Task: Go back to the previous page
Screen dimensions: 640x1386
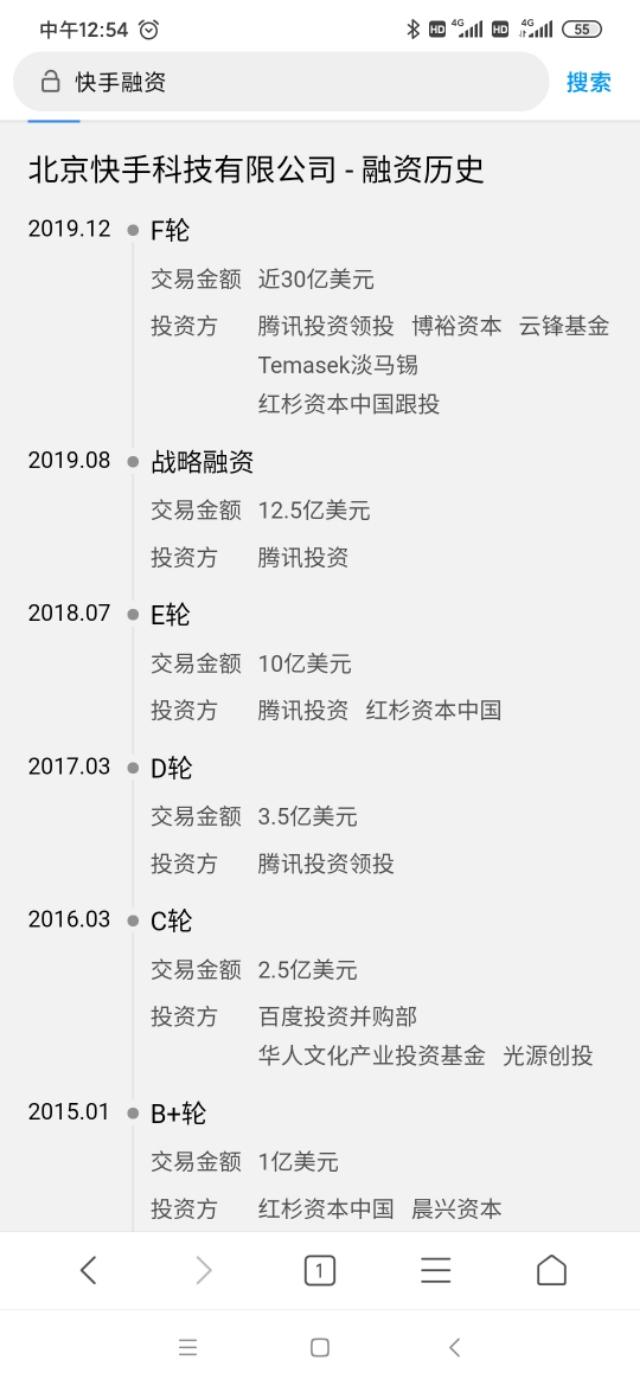Action: click(88, 1270)
